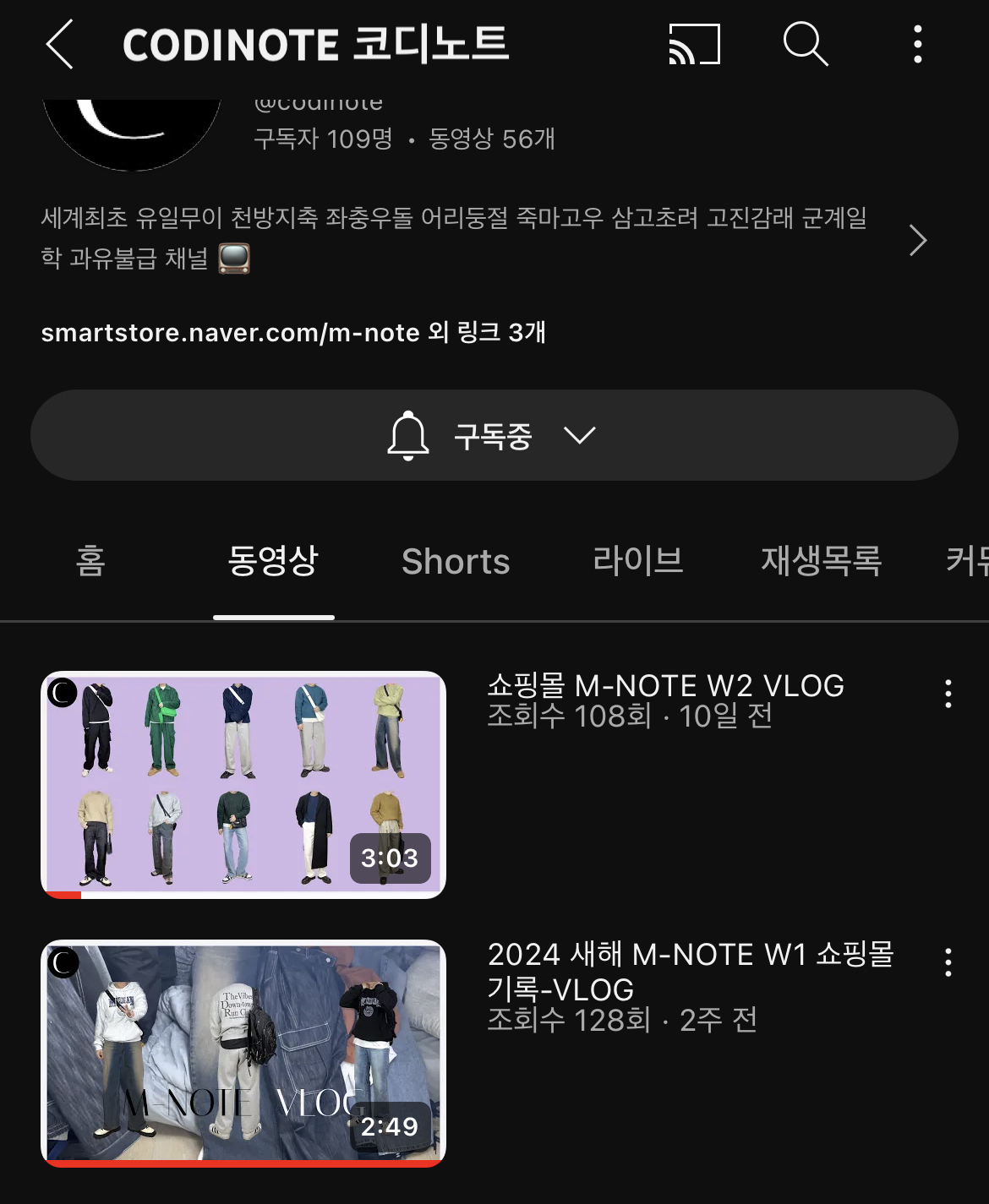989x1204 pixels.
Task: Open more options for M-NOTE W2 VLOG
Action: [948, 693]
